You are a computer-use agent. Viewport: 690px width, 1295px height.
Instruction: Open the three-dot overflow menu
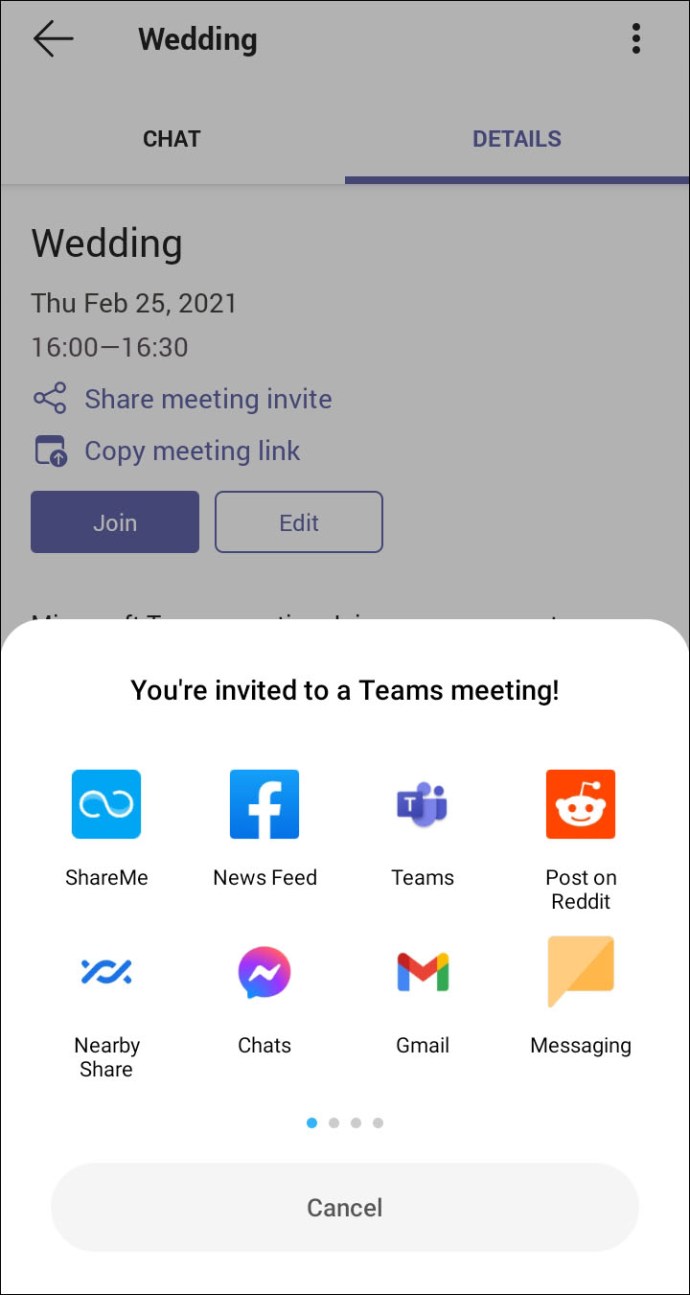(x=636, y=39)
